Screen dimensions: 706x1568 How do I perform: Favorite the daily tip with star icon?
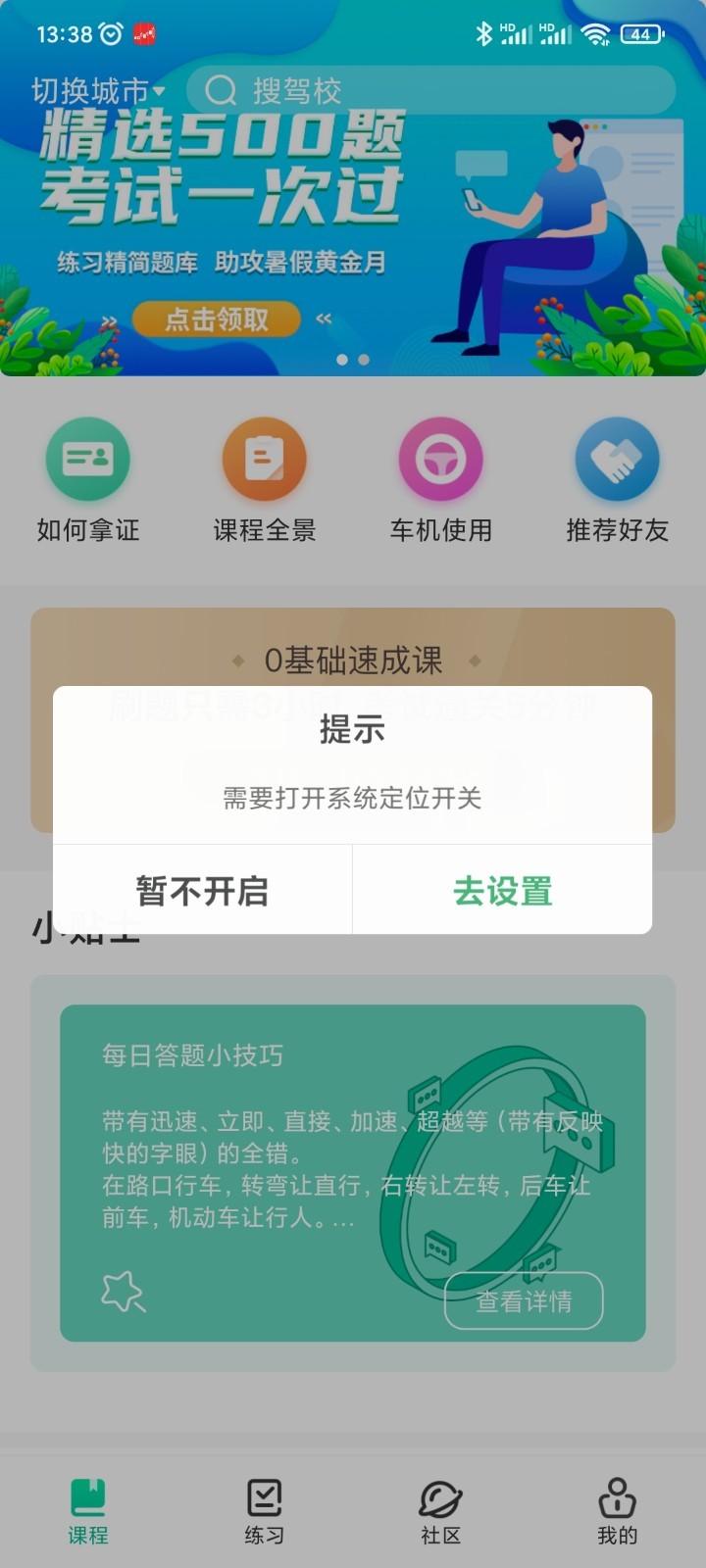(x=125, y=1292)
